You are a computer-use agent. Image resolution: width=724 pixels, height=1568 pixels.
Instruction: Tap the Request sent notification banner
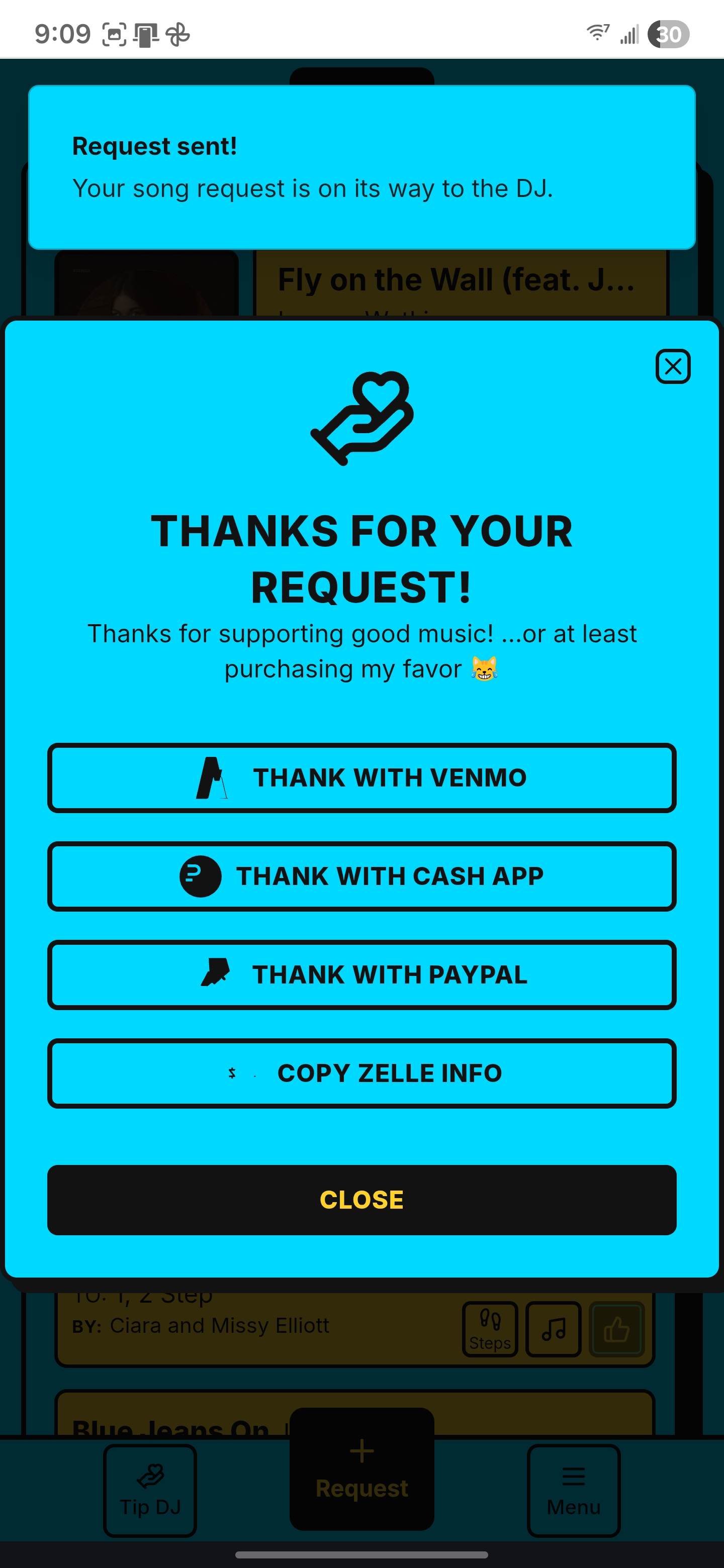tap(361, 166)
